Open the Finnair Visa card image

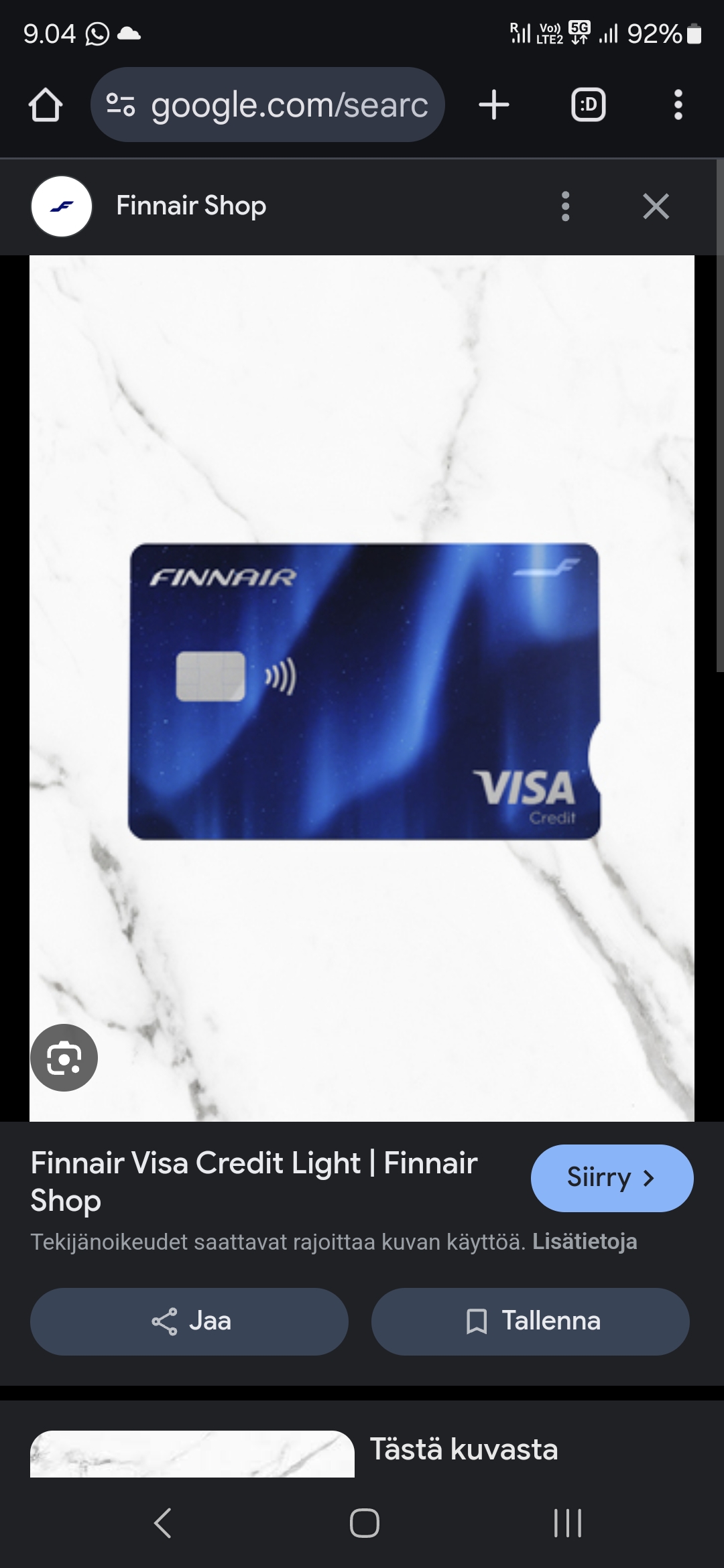click(x=362, y=690)
